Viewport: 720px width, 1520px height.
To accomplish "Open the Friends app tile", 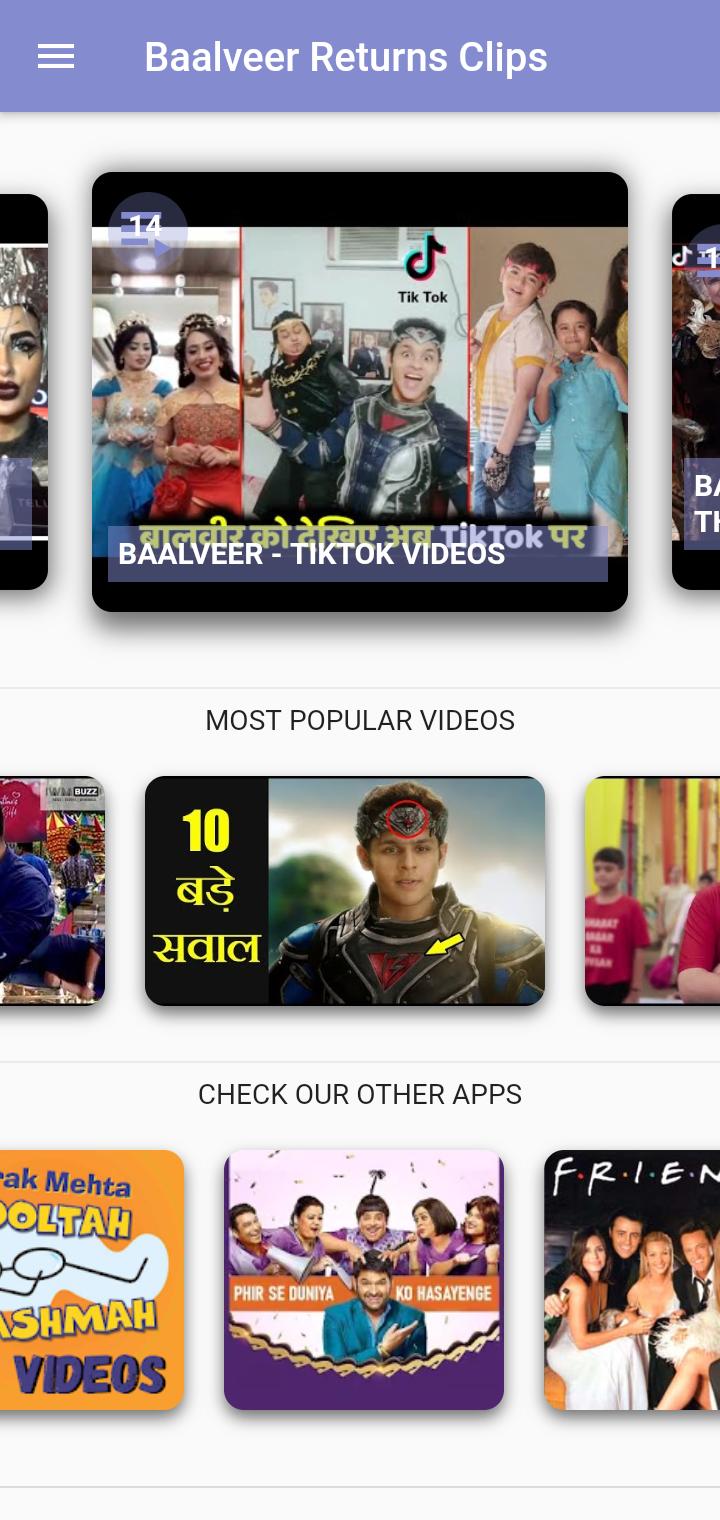I will pos(632,1279).
